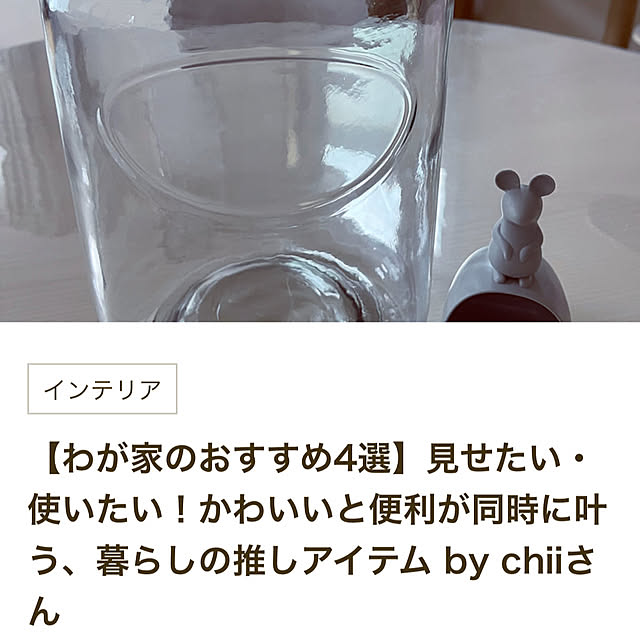The height and width of the screenshot is (640, 640).
Task: Open the インテリア category tag
Action: pyautogui.click(x=101, y=389)
